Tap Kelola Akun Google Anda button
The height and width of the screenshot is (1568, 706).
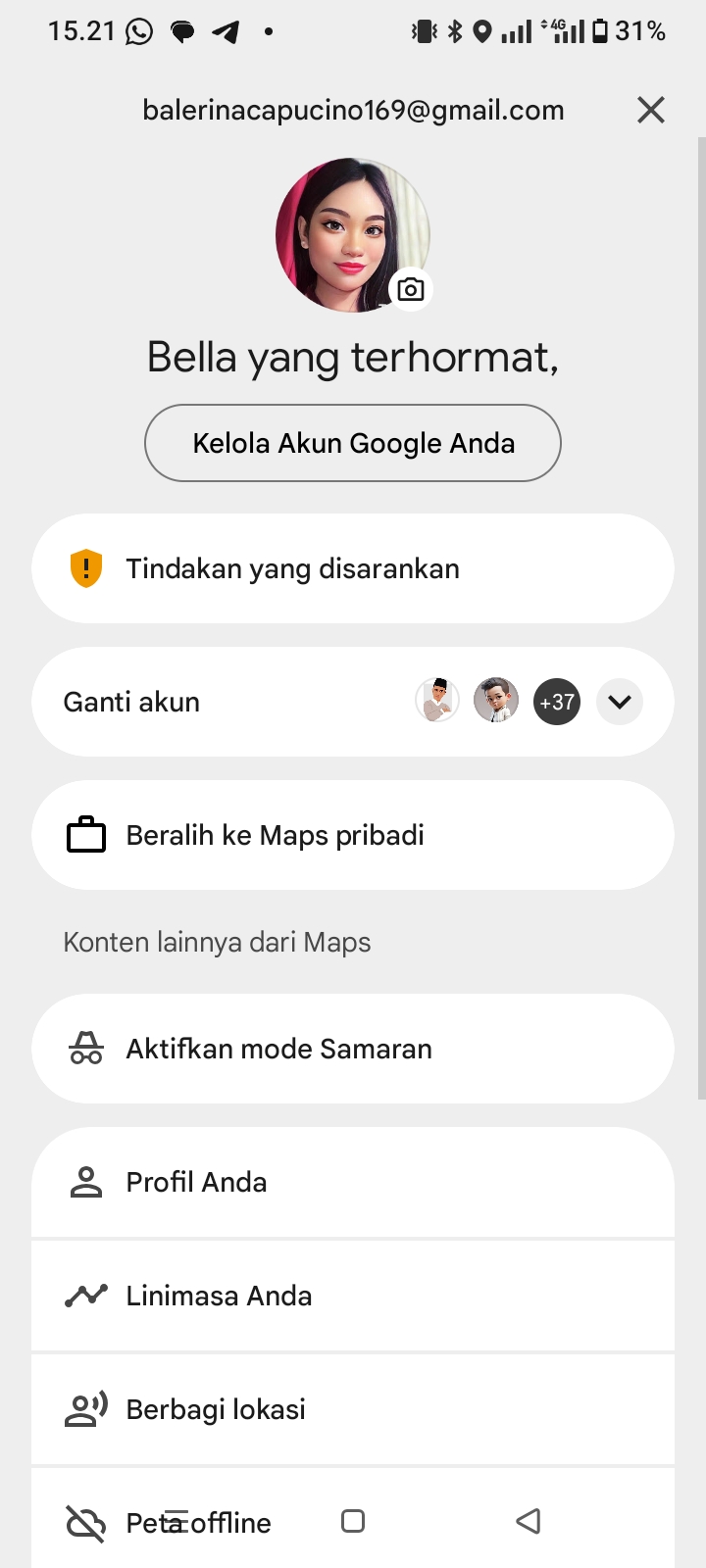tap(353, 443)
